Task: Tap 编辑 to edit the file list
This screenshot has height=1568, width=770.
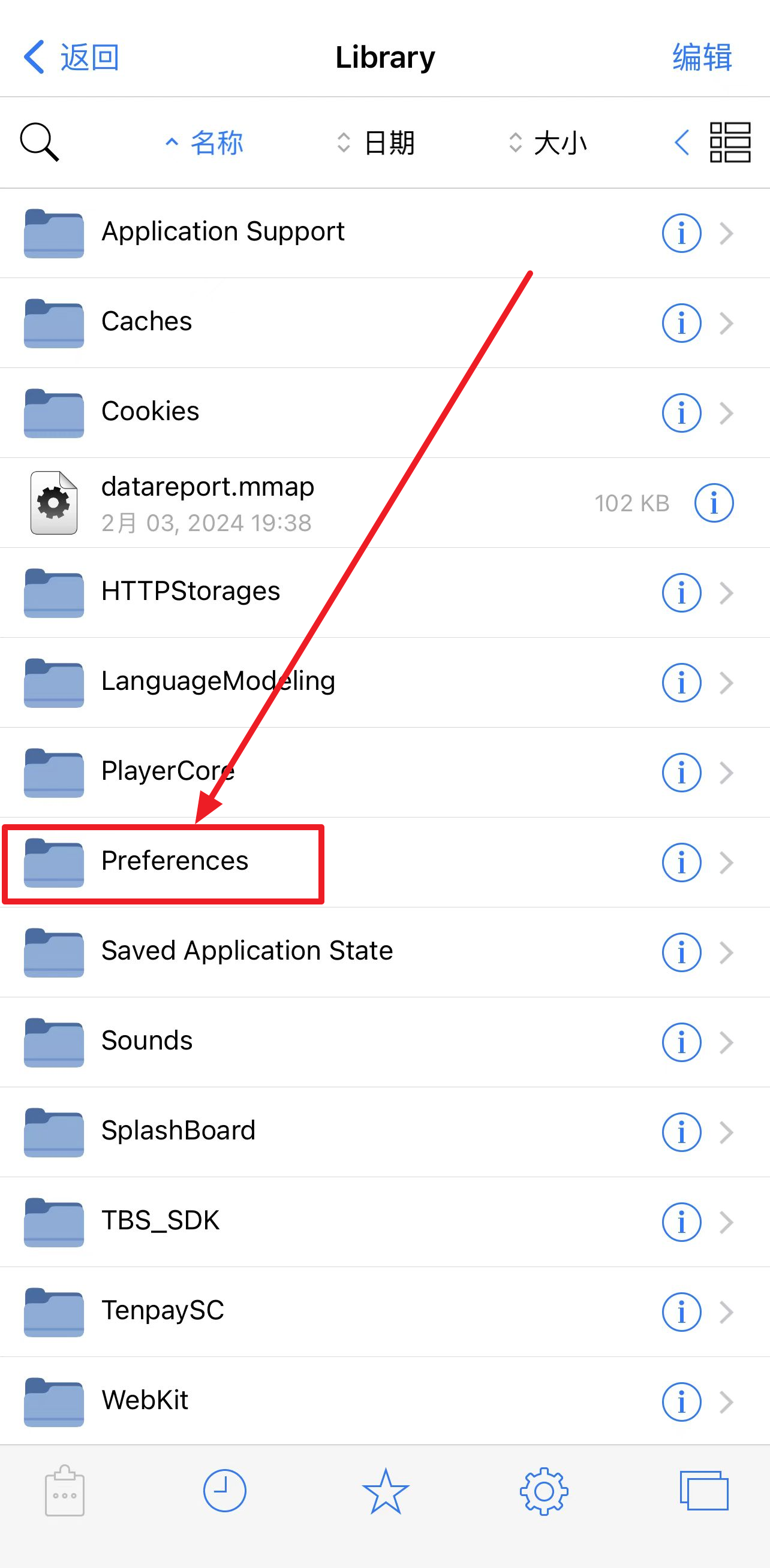Action: coord(702,58)
